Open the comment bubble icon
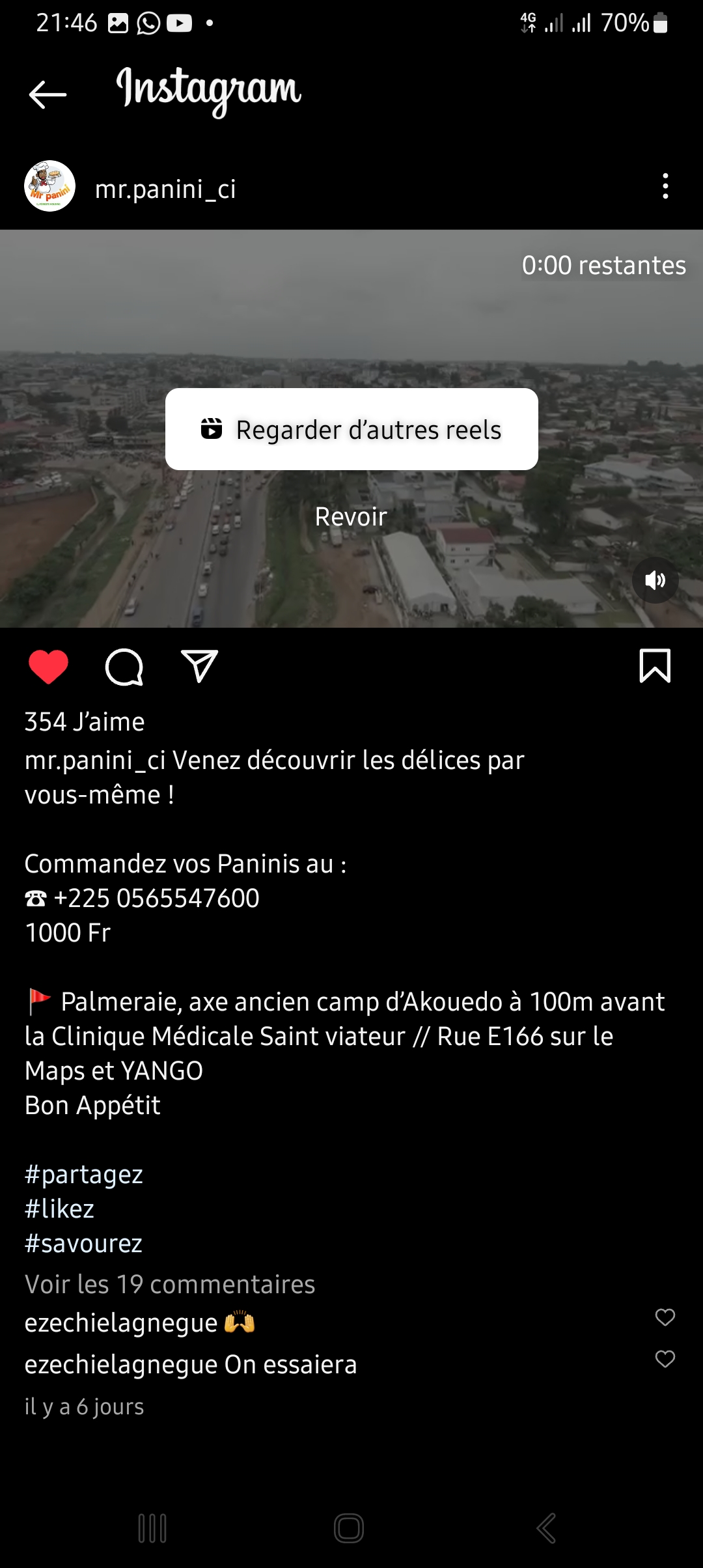Image resolution: width=703 pixels, height=1568 pixels. pyautogui.click(x=124, y=667)
